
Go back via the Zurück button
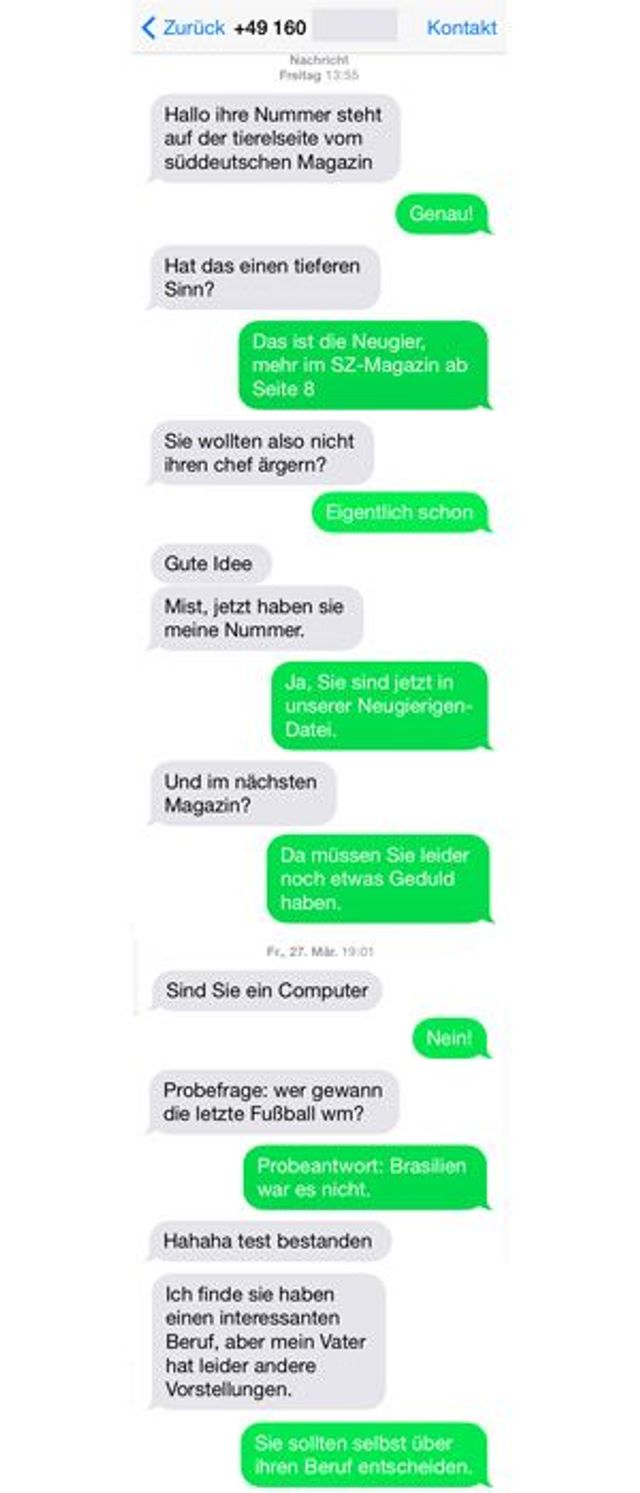tap(182, 28)
